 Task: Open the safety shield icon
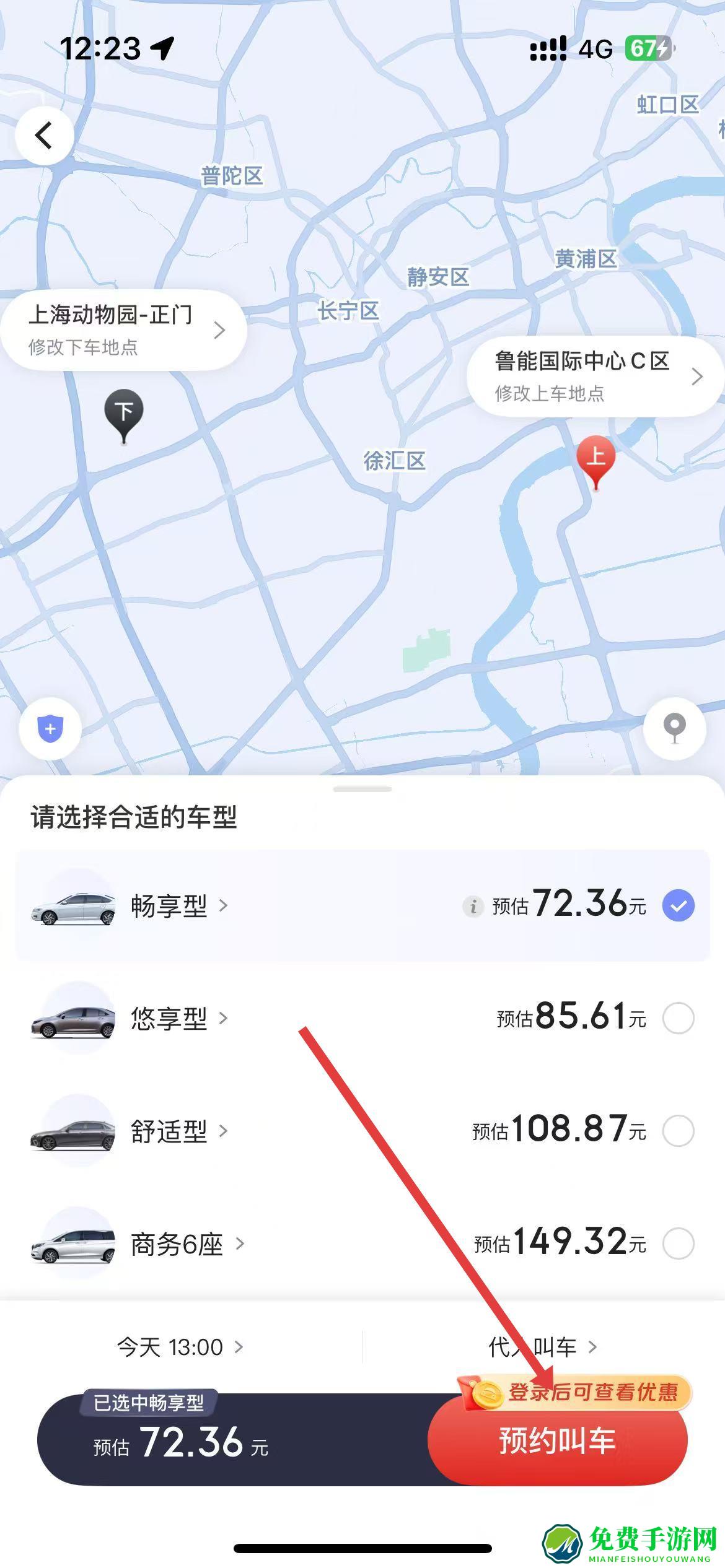coord(50,729)
